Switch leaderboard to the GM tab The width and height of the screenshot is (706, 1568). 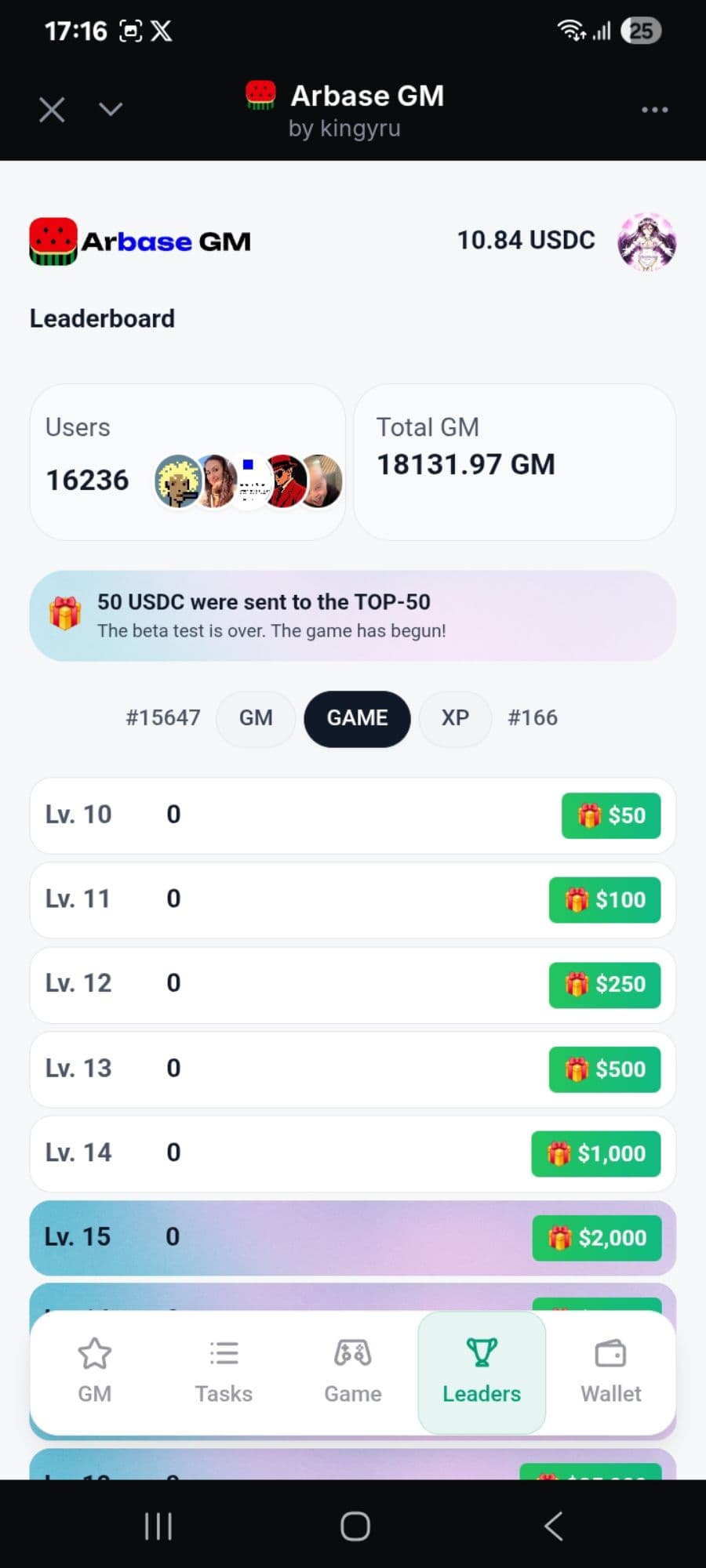coord(256,718)
